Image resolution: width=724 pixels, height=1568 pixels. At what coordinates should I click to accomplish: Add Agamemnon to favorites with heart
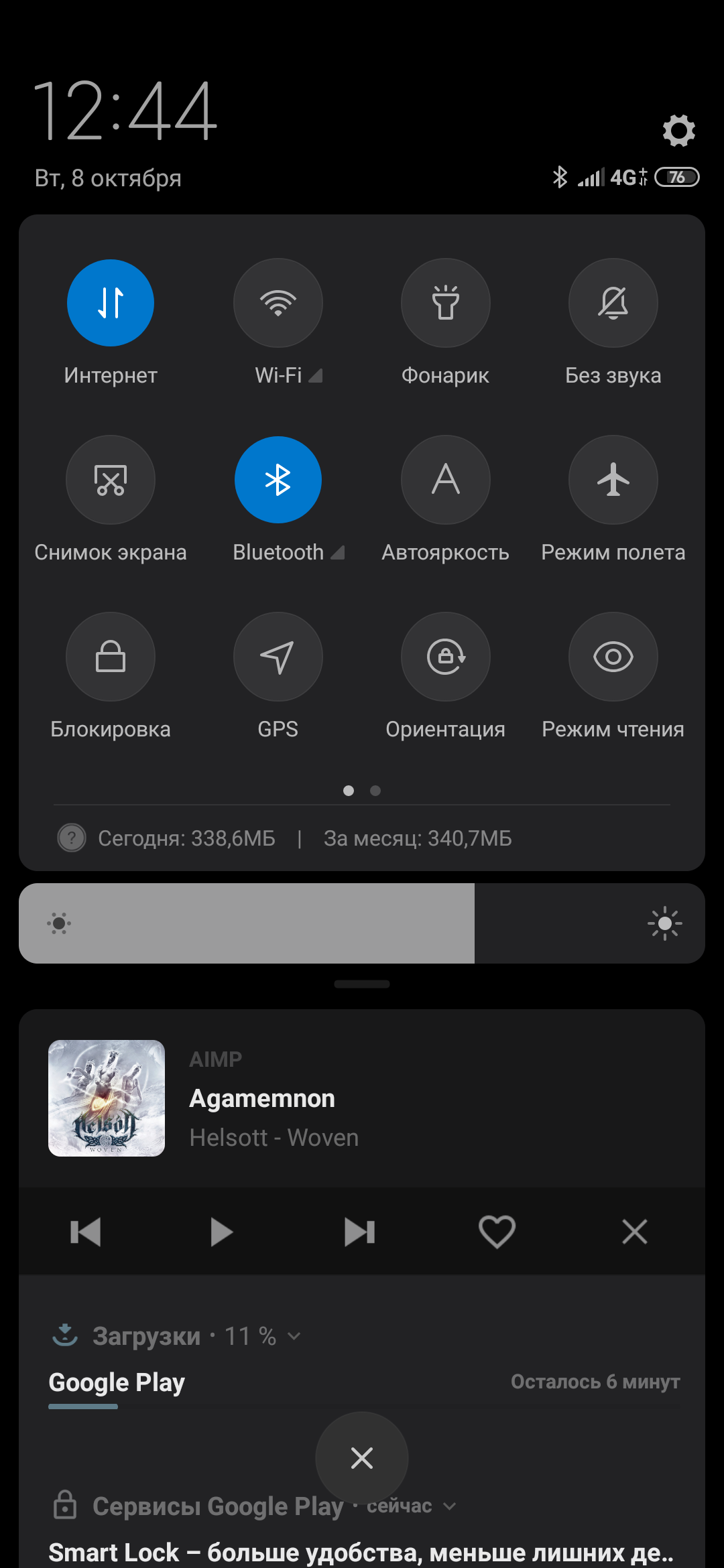(x=497, y=1232)
